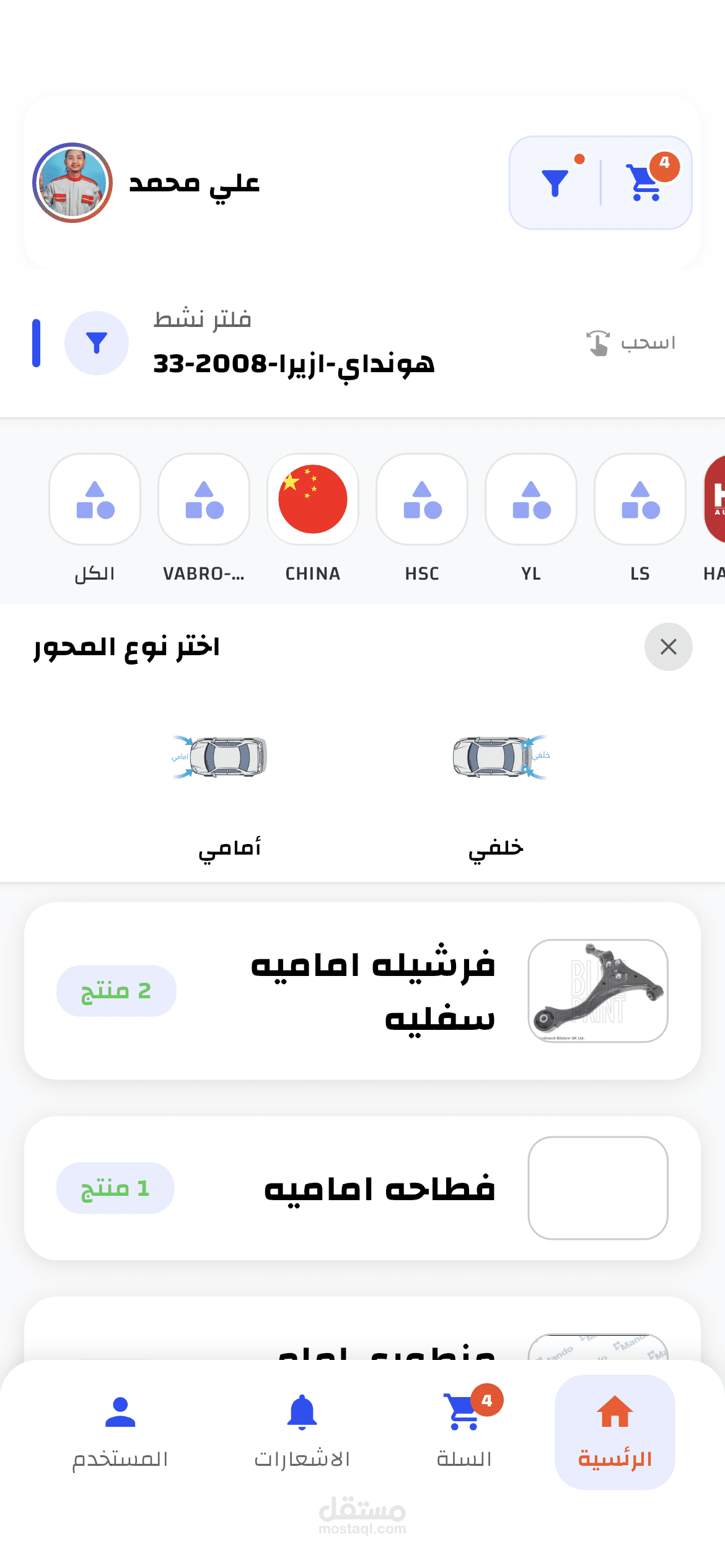Switch to المستخدم user tab
The image size is (725, 1568).
click(120, 1432)
